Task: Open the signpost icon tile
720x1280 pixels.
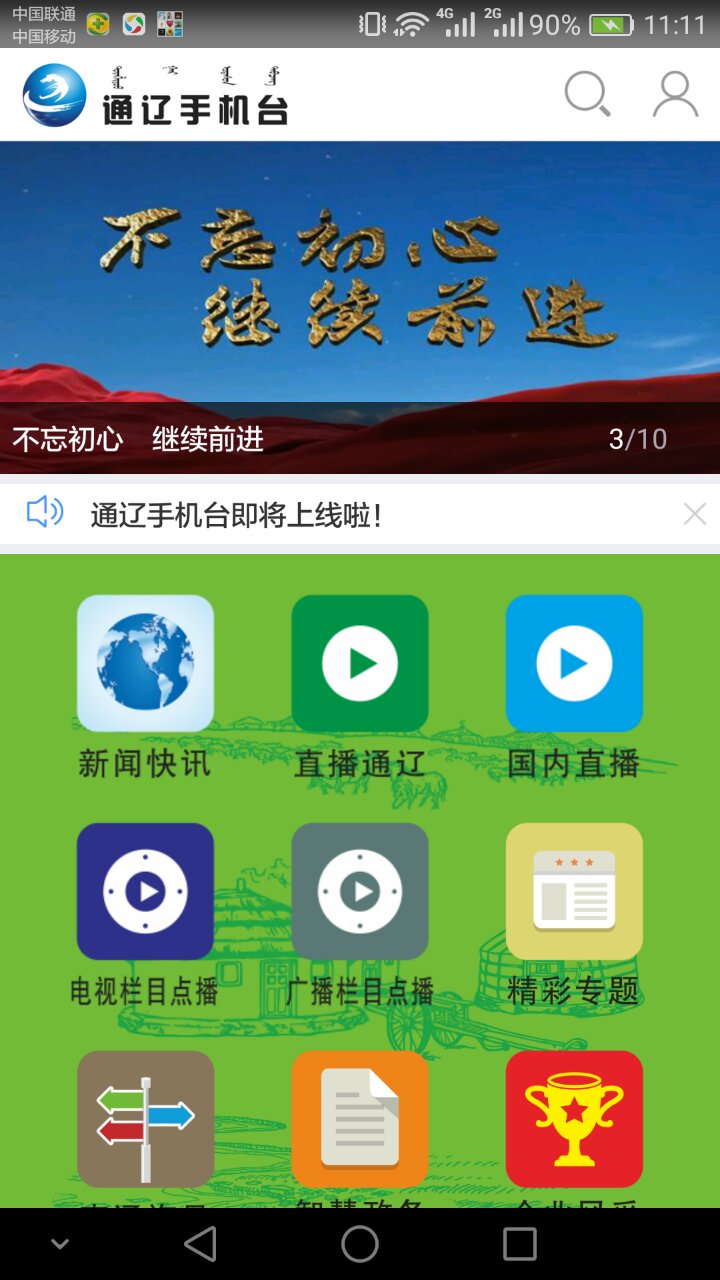Action: pyautogui.click(x=145, y=1119)
